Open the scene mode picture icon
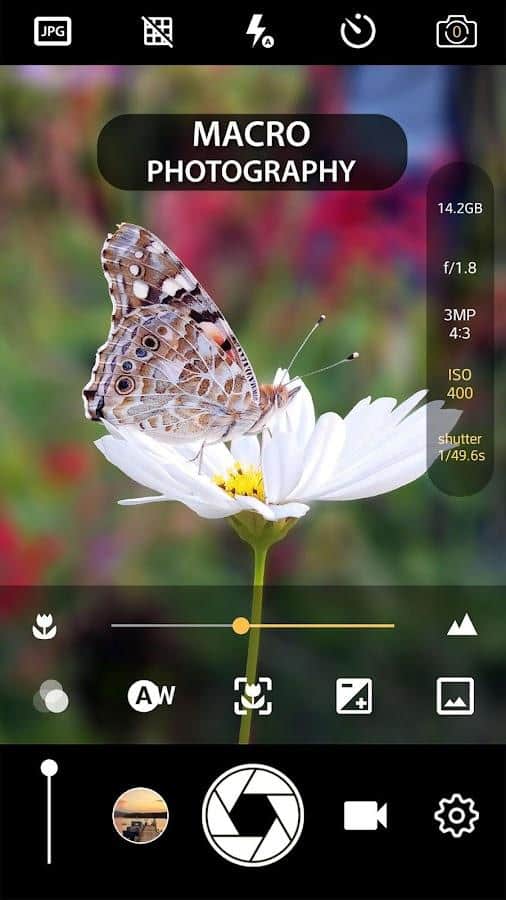The image size is (506, 900). click(456, 696)
